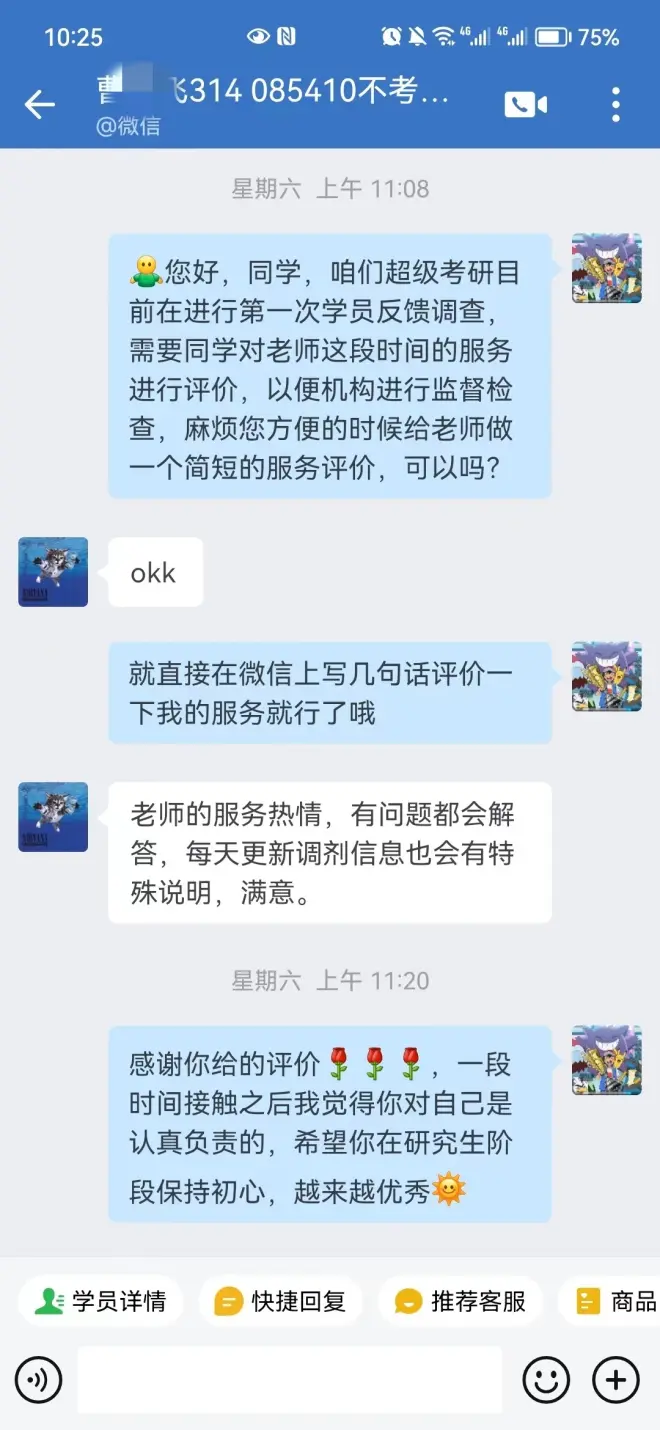The height and width of the screenshot is (1430, 660).
Task: Focus the message text field
Action: 290,1381
